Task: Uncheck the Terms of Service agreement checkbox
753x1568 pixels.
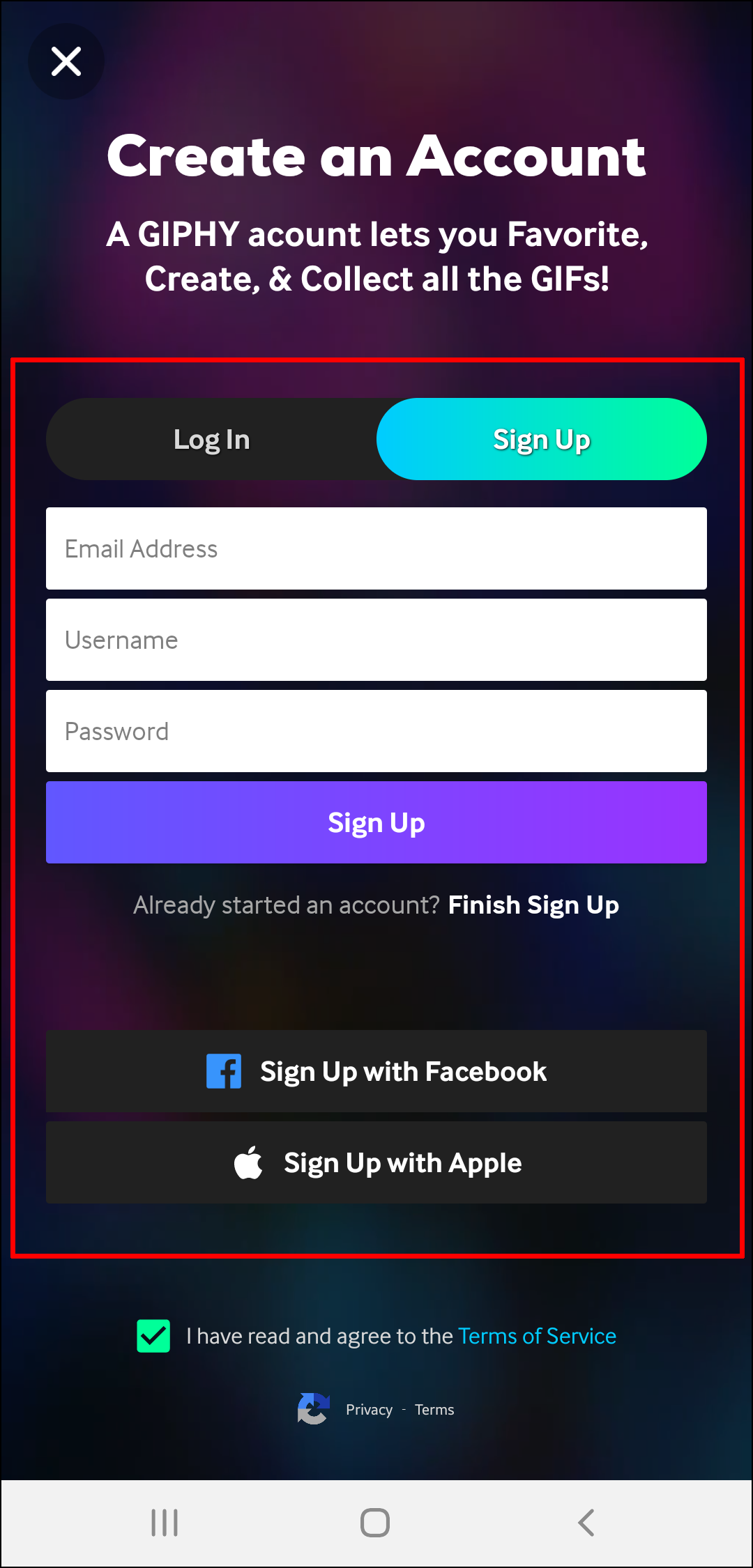Action: pyautogui.click(x=153, y=1336)
